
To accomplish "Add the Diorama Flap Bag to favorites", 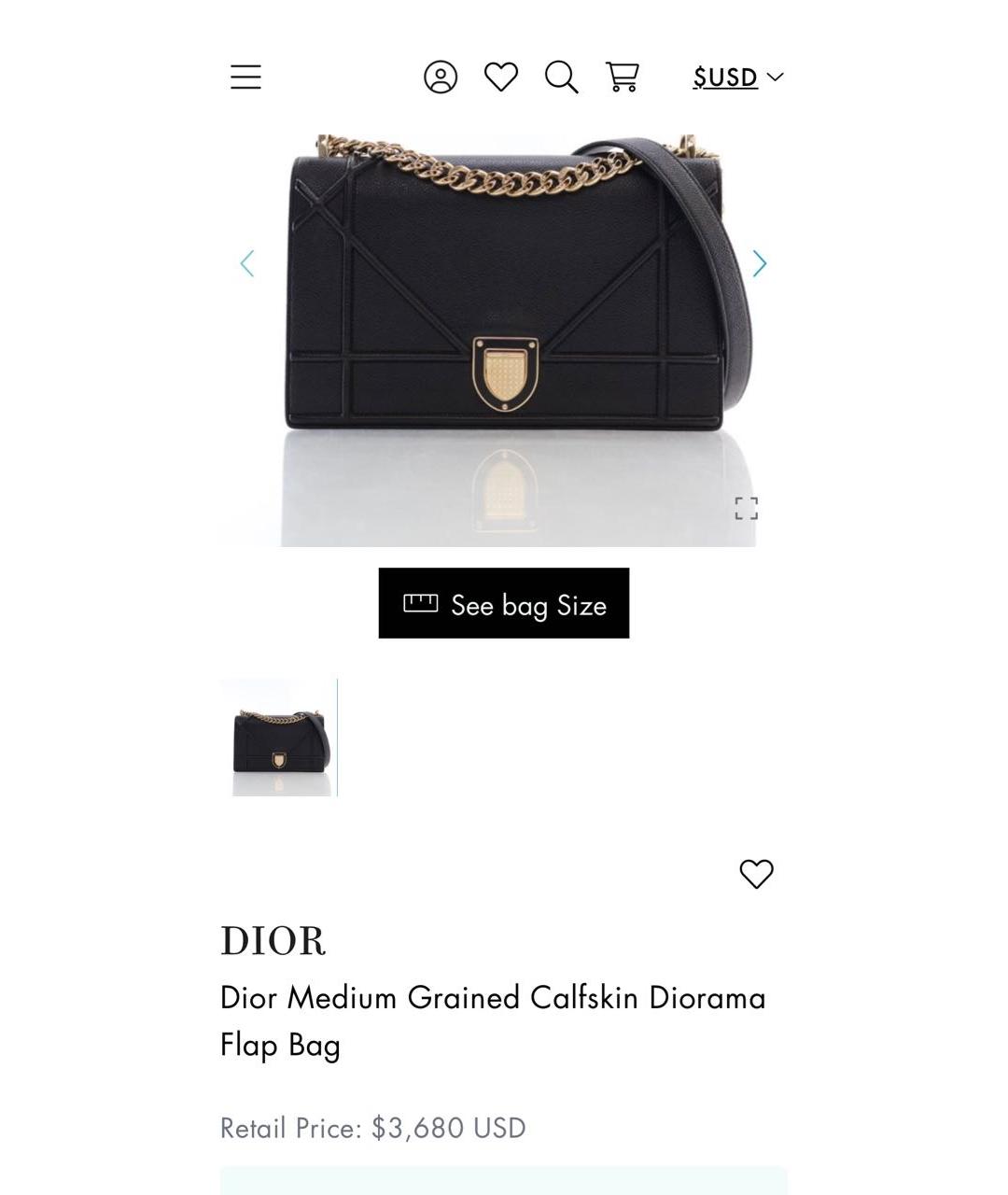I will (x=756, y=874).
